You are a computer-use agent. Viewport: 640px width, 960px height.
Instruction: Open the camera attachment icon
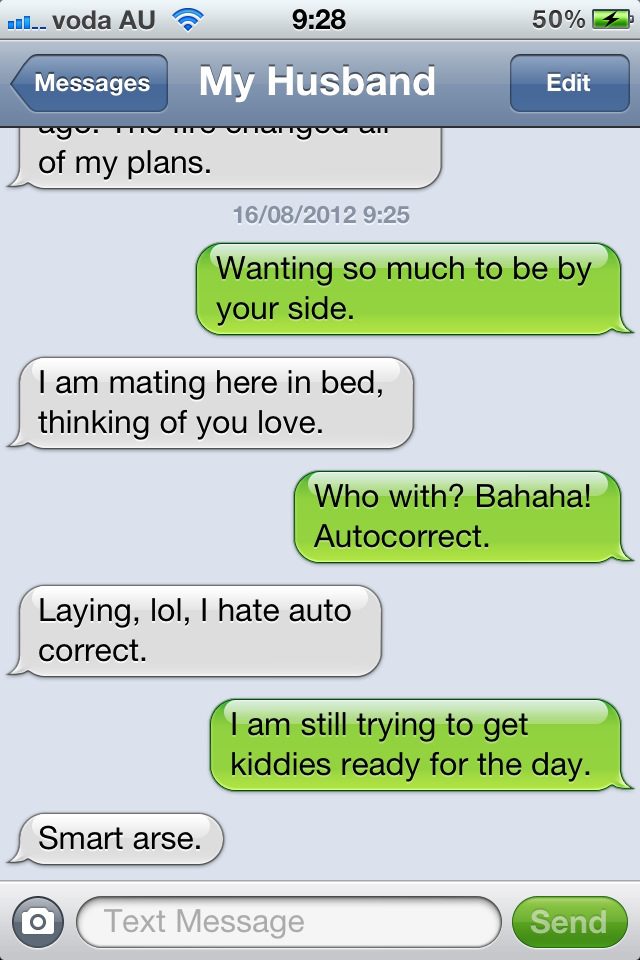[37, 921]
